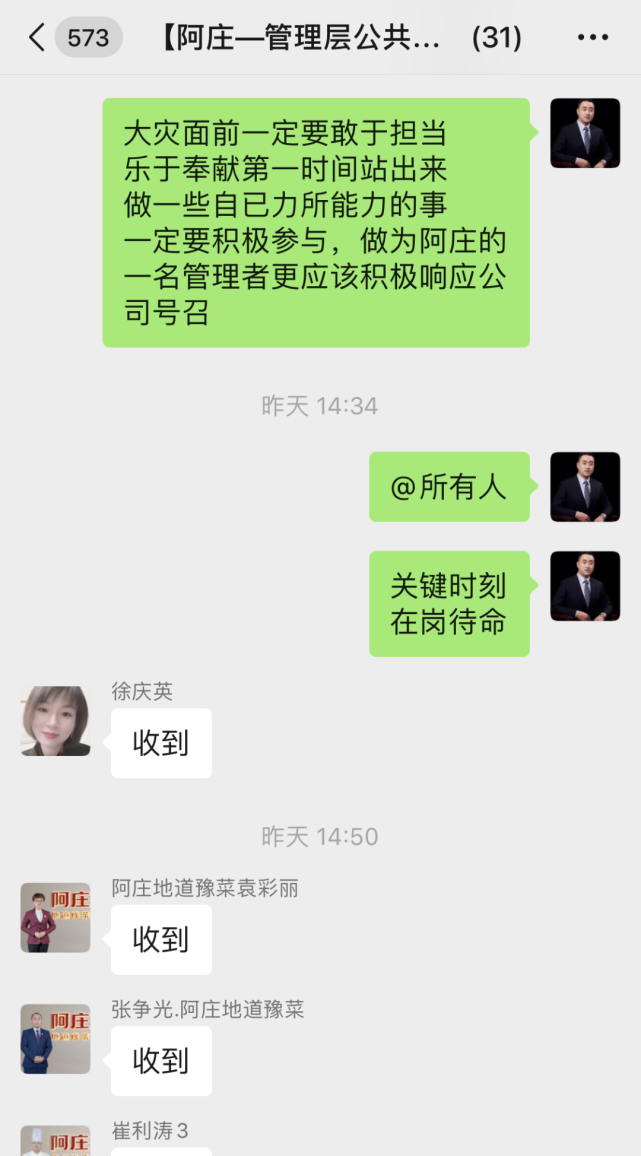Open 阿庄地道豫菜袁彩丽's avatar
This screenshot has width=641, height=1156.
pyautogui.click(x=55, y=918)
